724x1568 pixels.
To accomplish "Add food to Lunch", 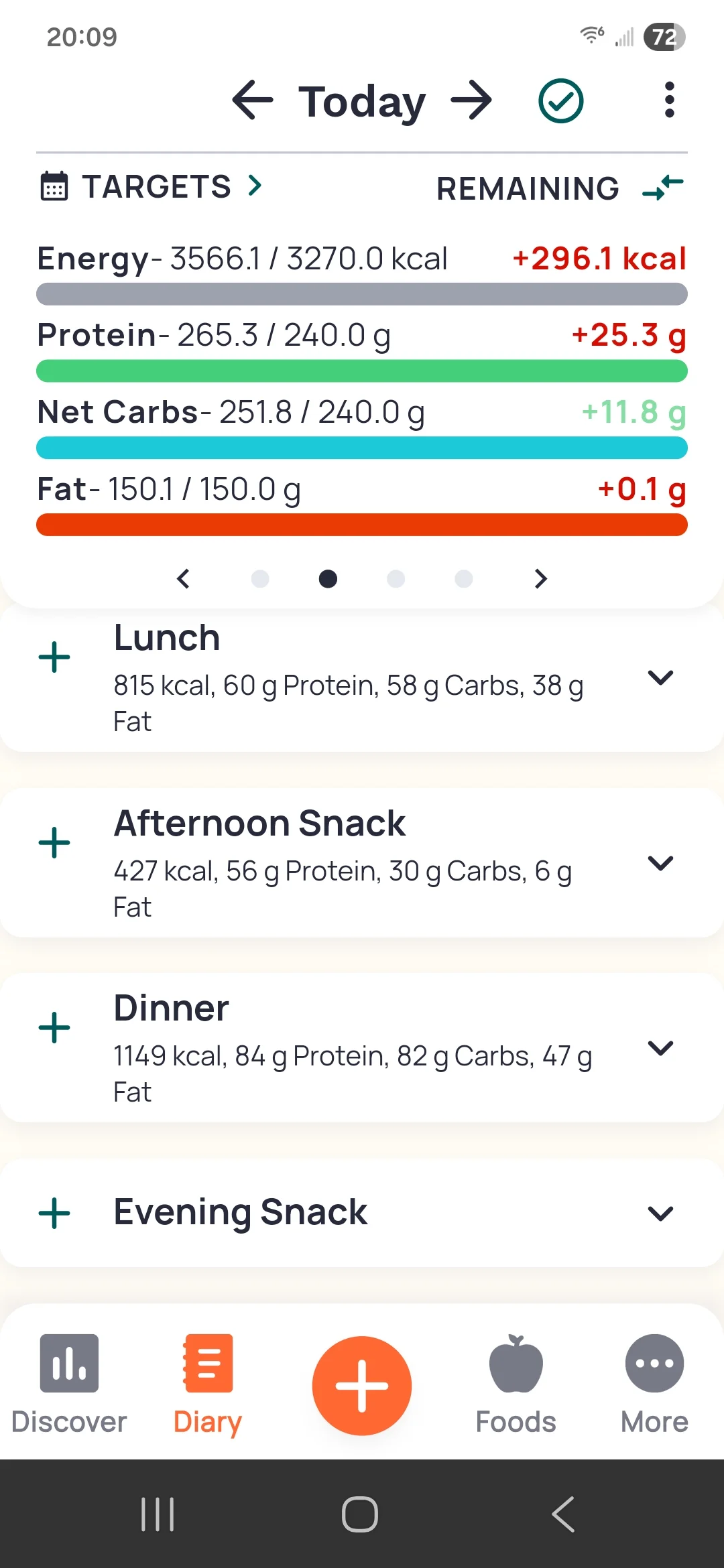I will point(54,657).
